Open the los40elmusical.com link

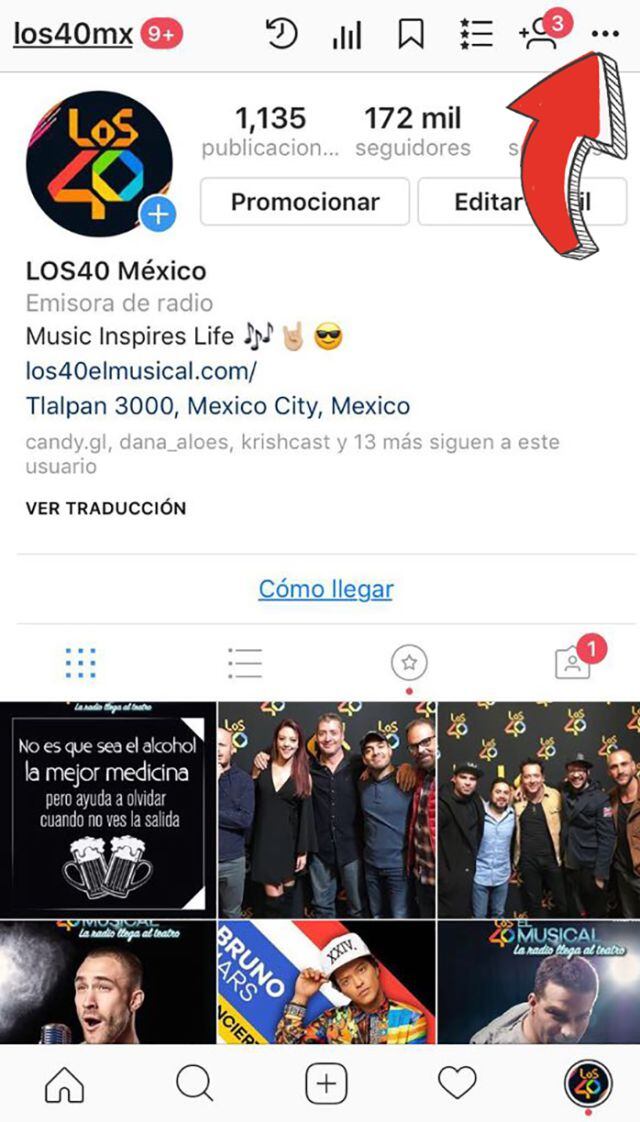(x=141, y=372)
